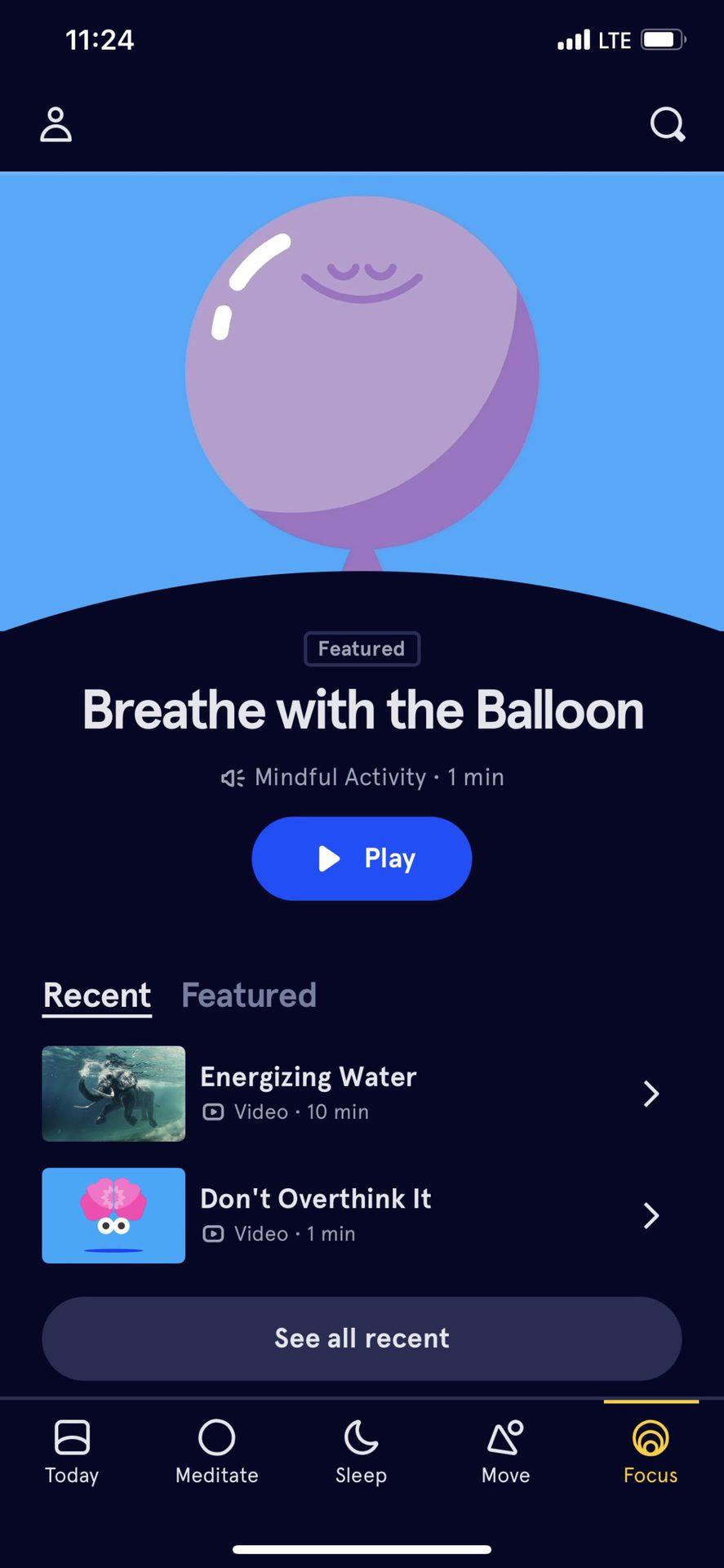Switch to the Meditate tab
The height and width of the screenshot is (1568, 724).
[x=217, y=1452]
